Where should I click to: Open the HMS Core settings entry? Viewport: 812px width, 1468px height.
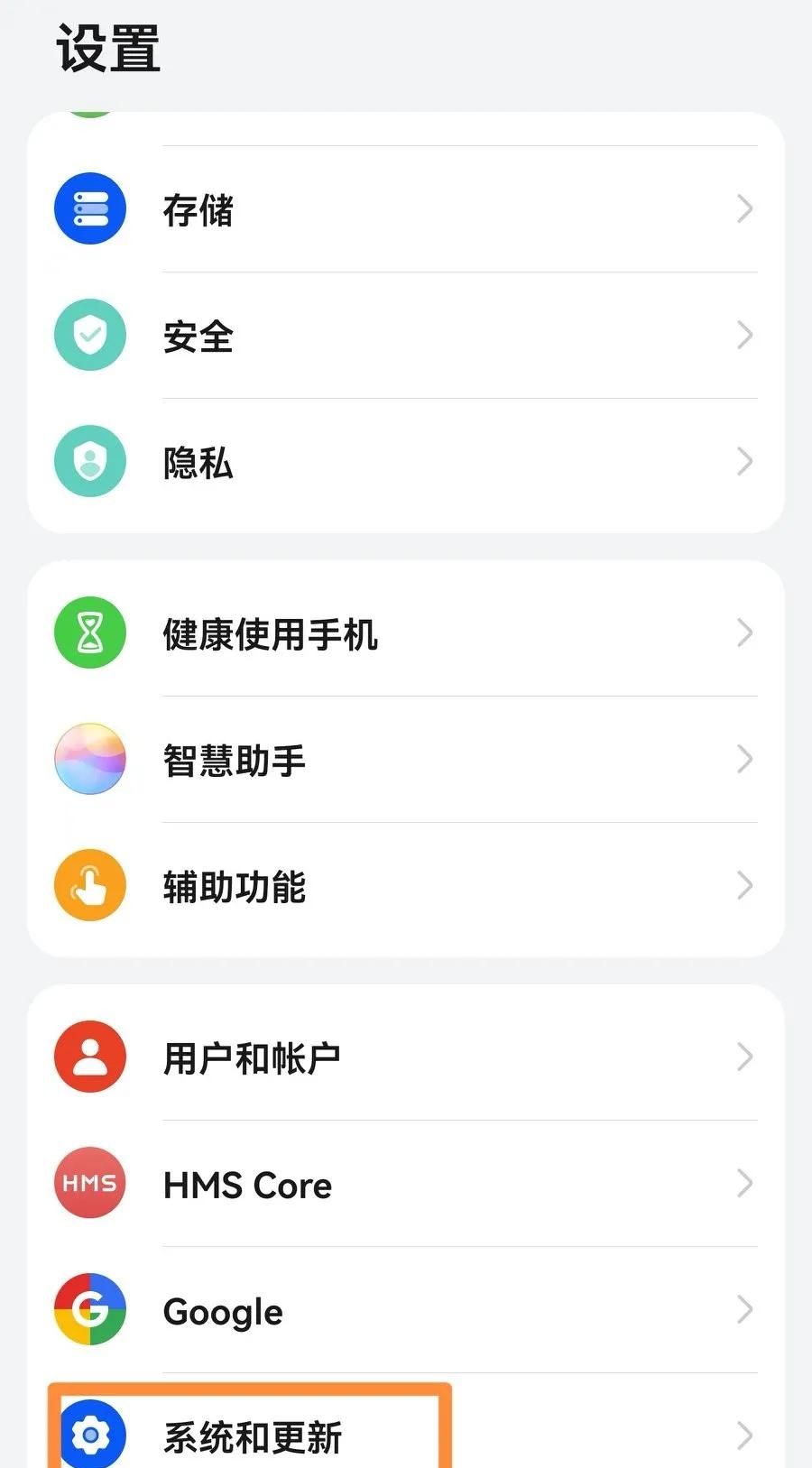pos(406,1184)
